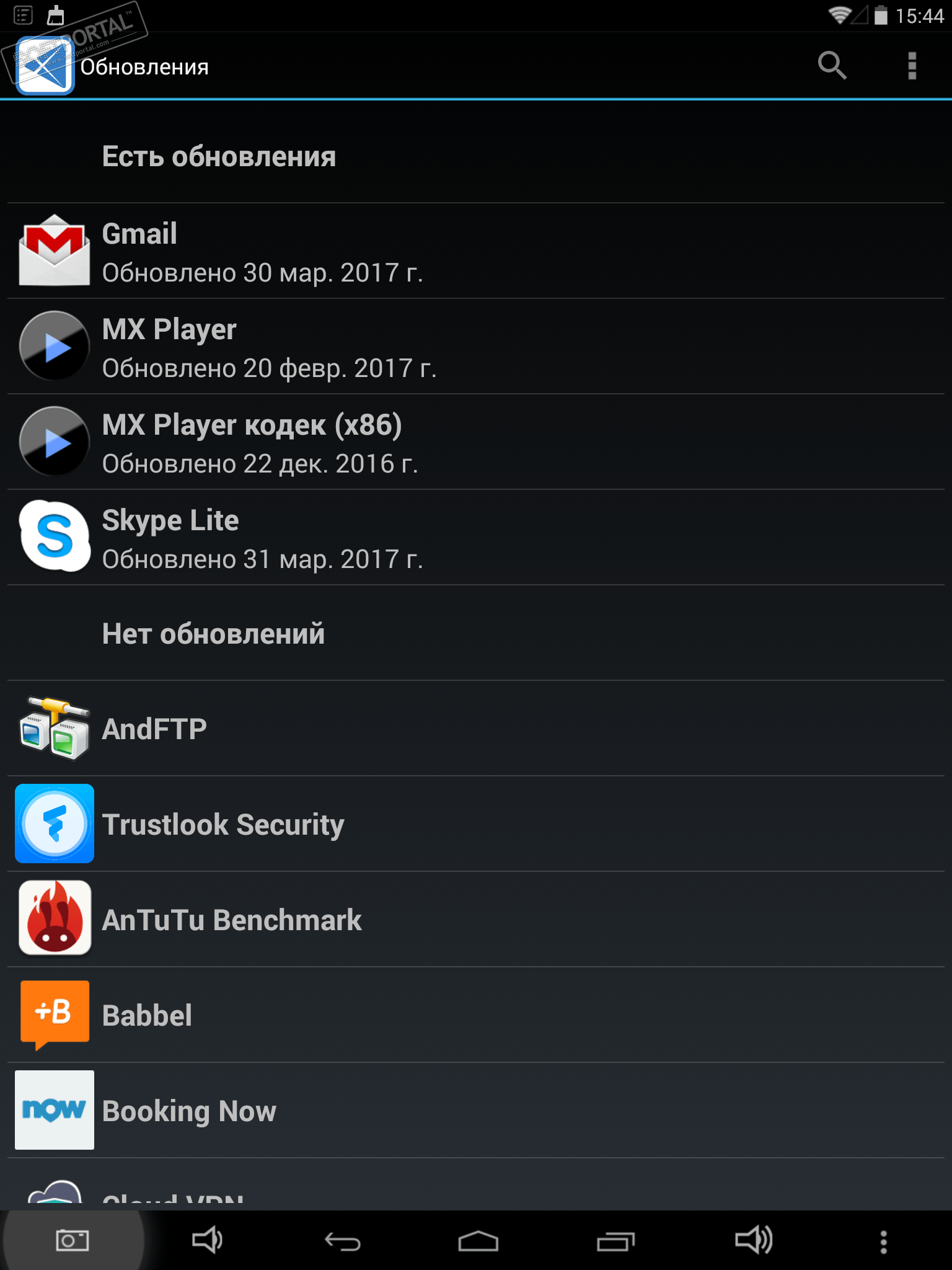Open the MX Player updated 20 февр. row

(x=476, y=347)
